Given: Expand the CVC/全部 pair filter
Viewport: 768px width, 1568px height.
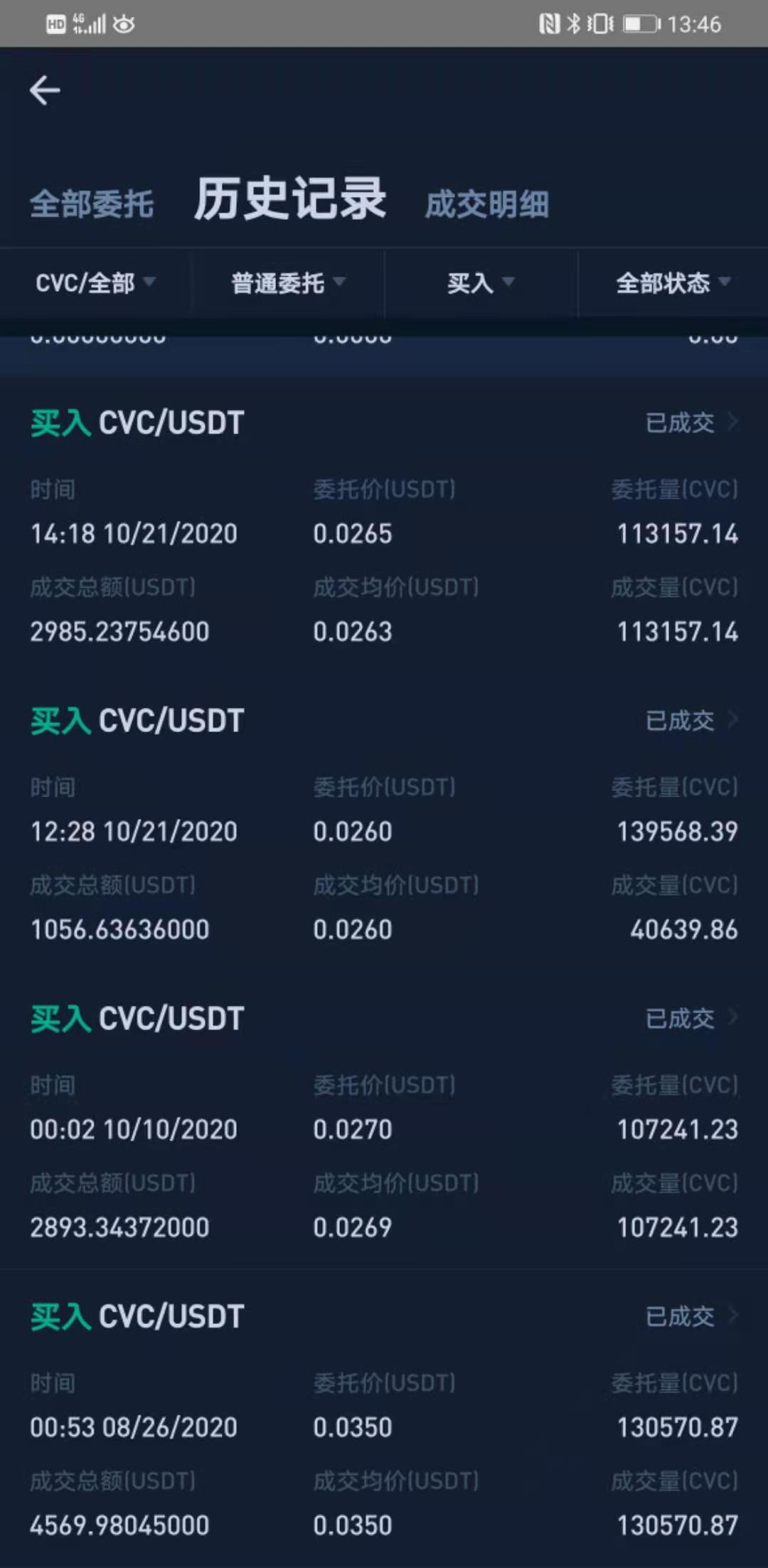Looking at the screenshot, I should pyautogui.click(x=95, y=283).
